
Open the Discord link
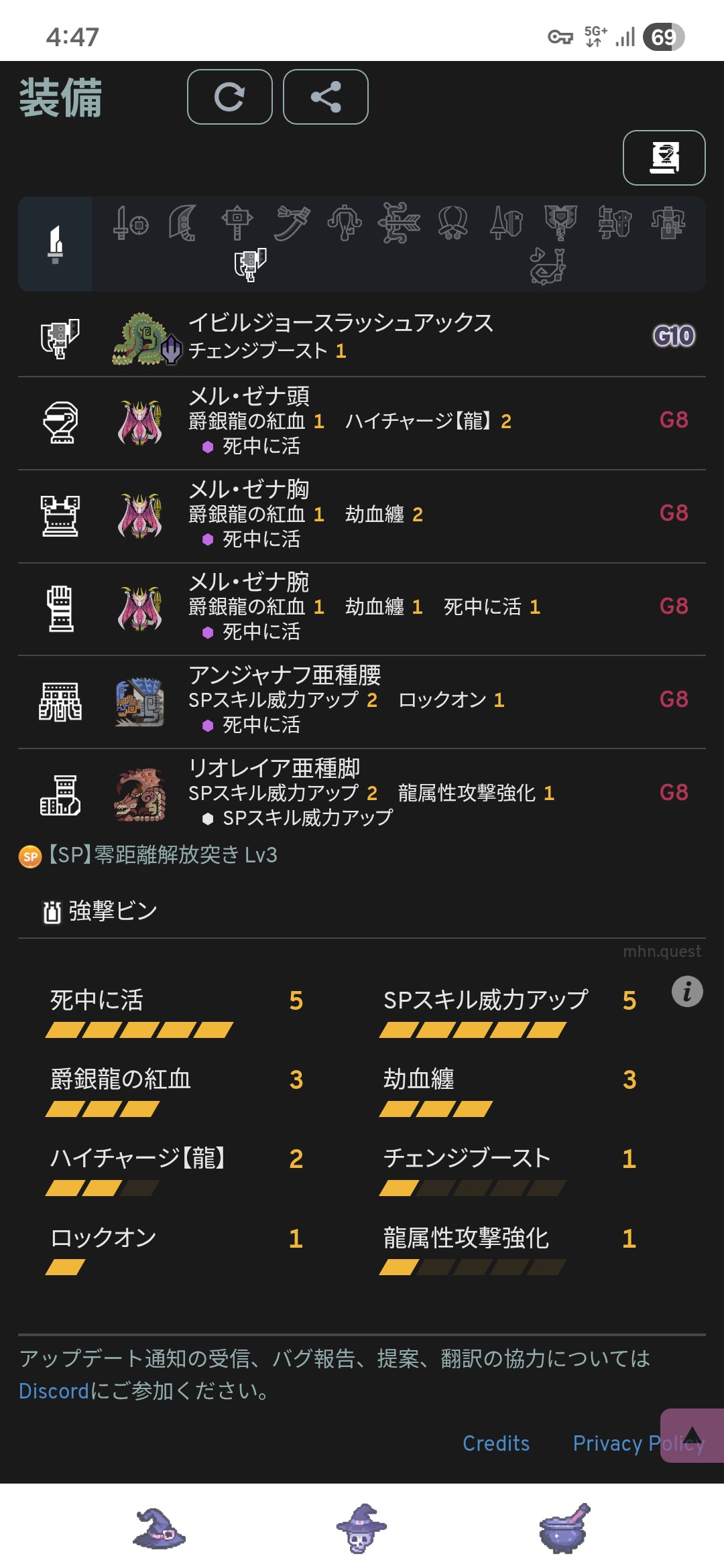[54, 1392]
